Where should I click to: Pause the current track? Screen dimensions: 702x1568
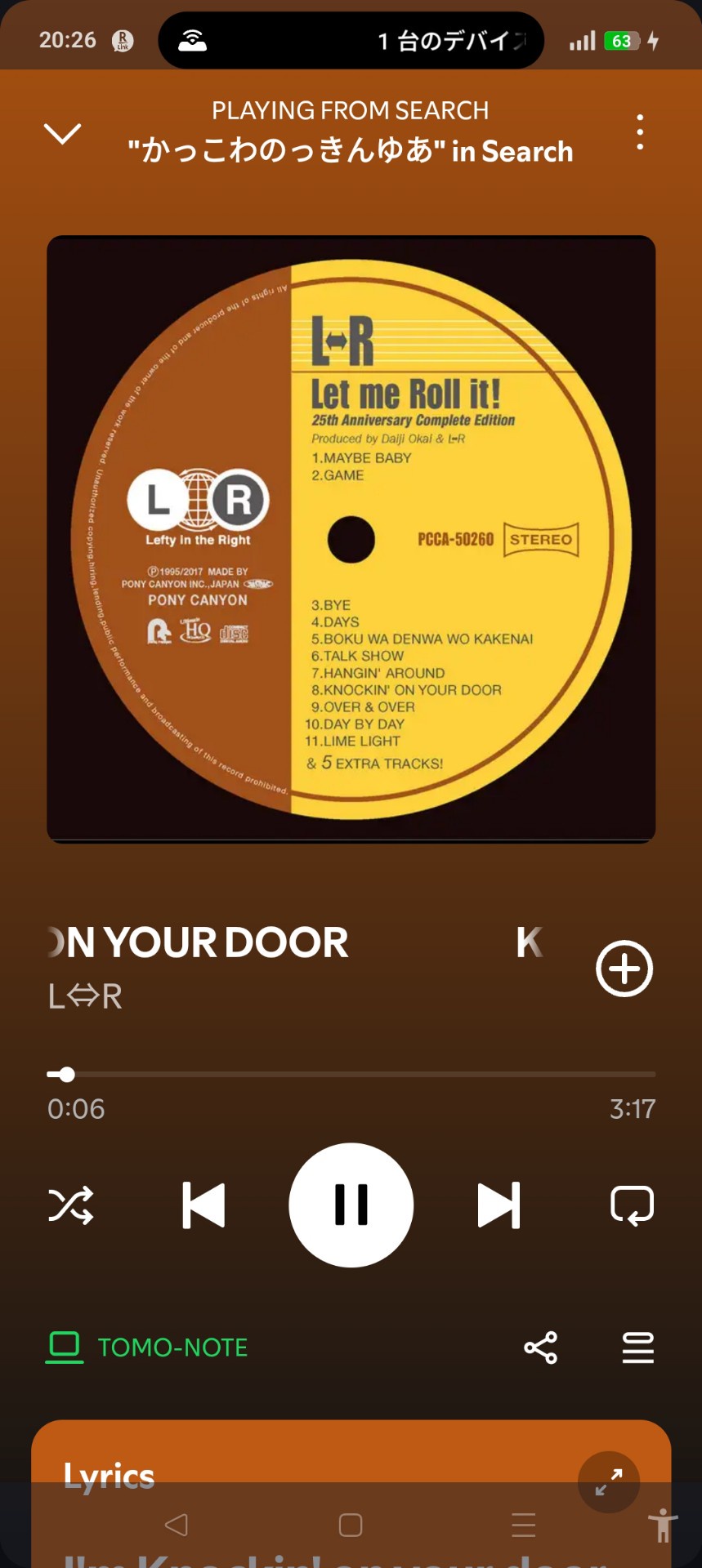351,1205
